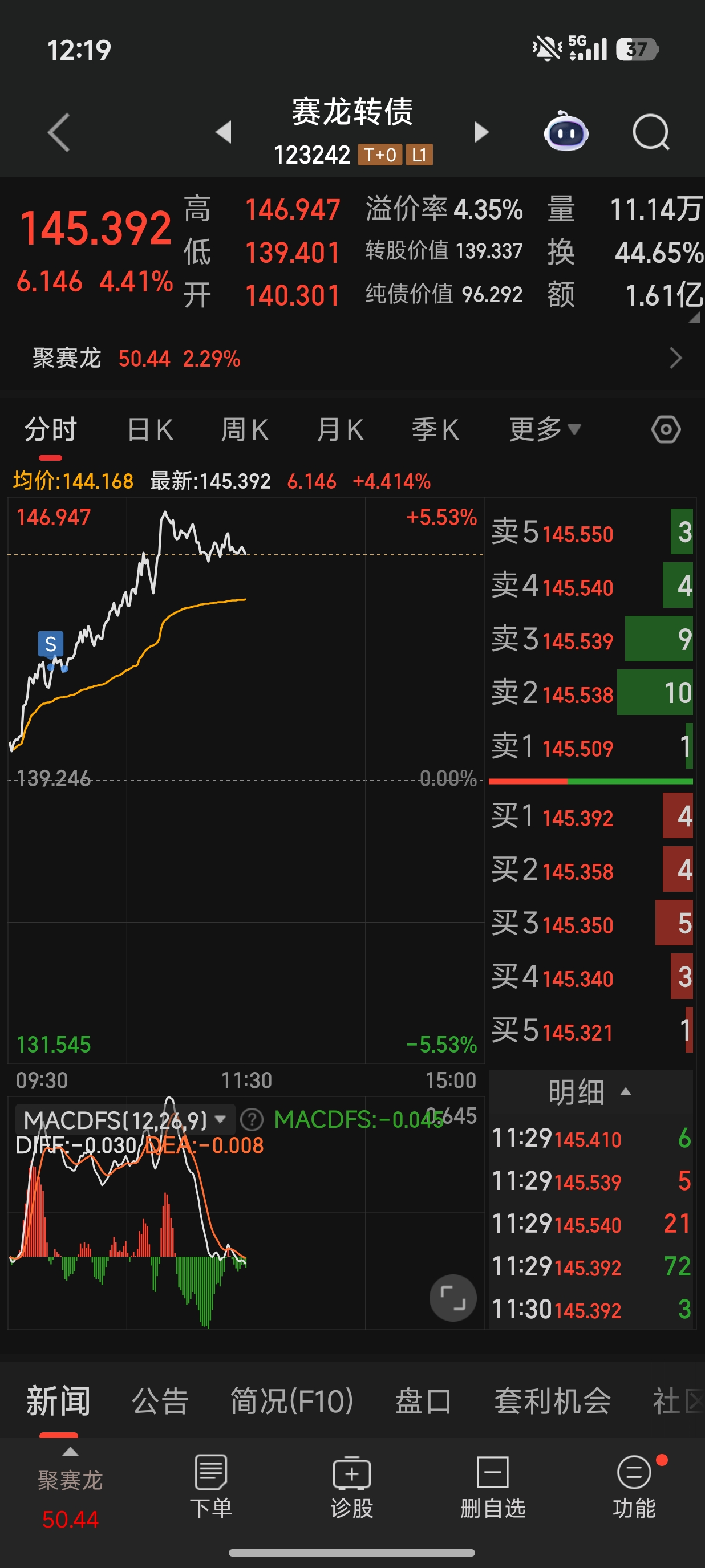
Task: Change the MACDFS indicator selector
Action: coord(125,1119)
